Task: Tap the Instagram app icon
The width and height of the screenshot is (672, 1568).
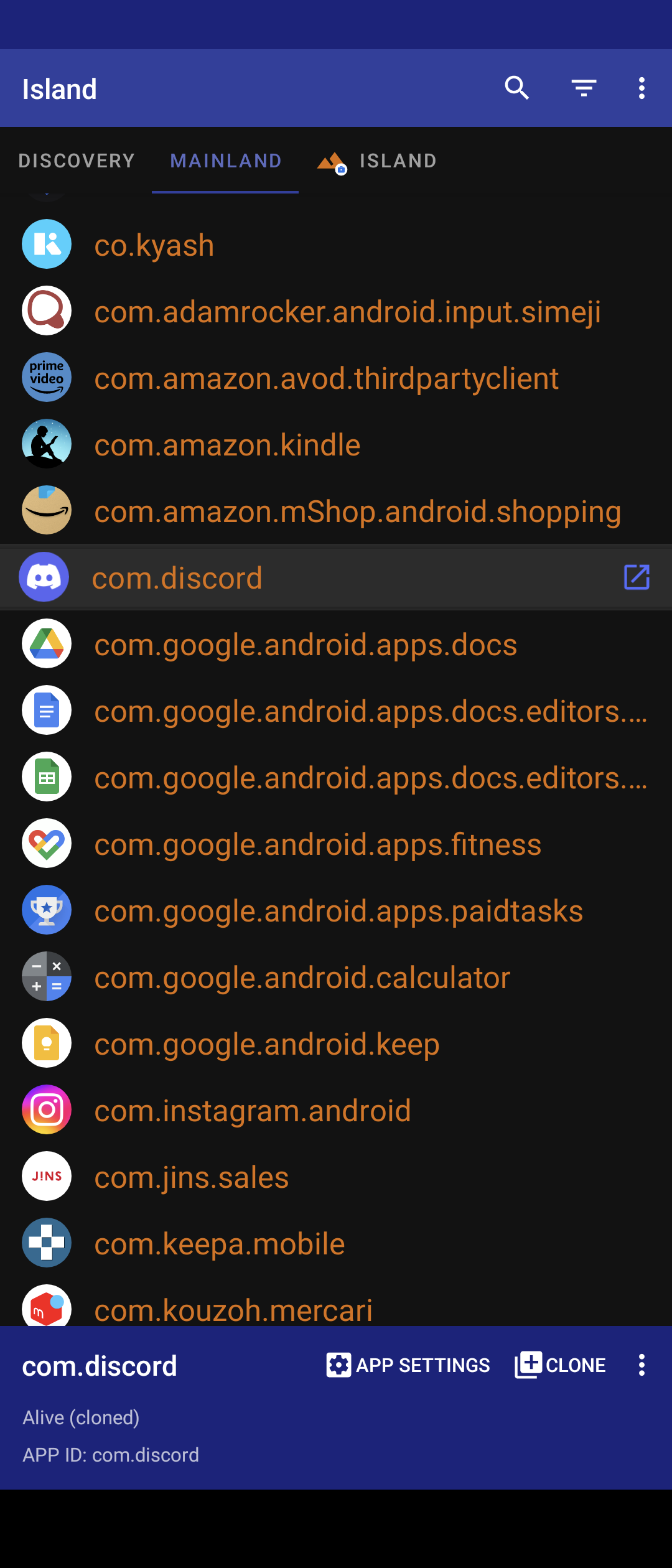Action: pos(46,1109)
